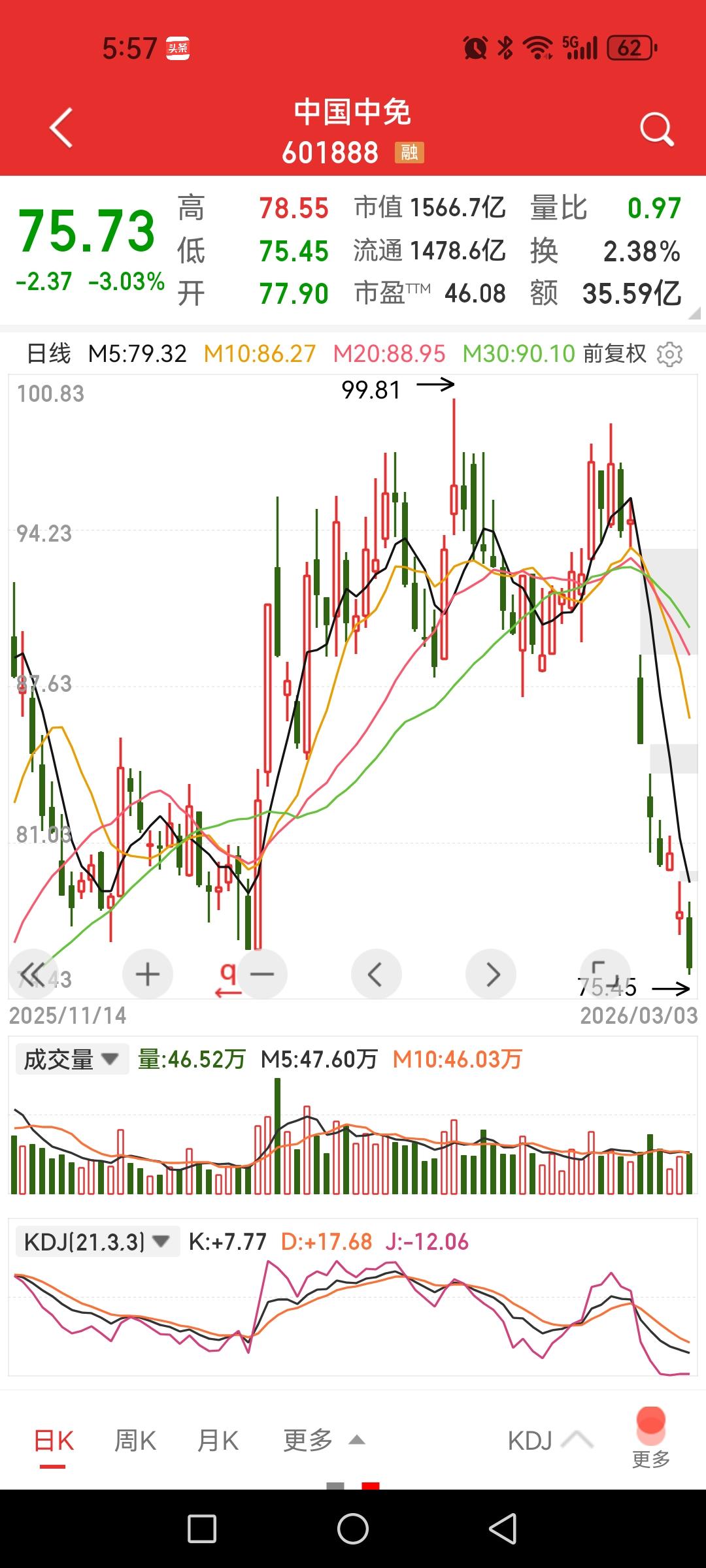
Task: Expand the 更多 period selector
Action: click(x=320, y=1441)
